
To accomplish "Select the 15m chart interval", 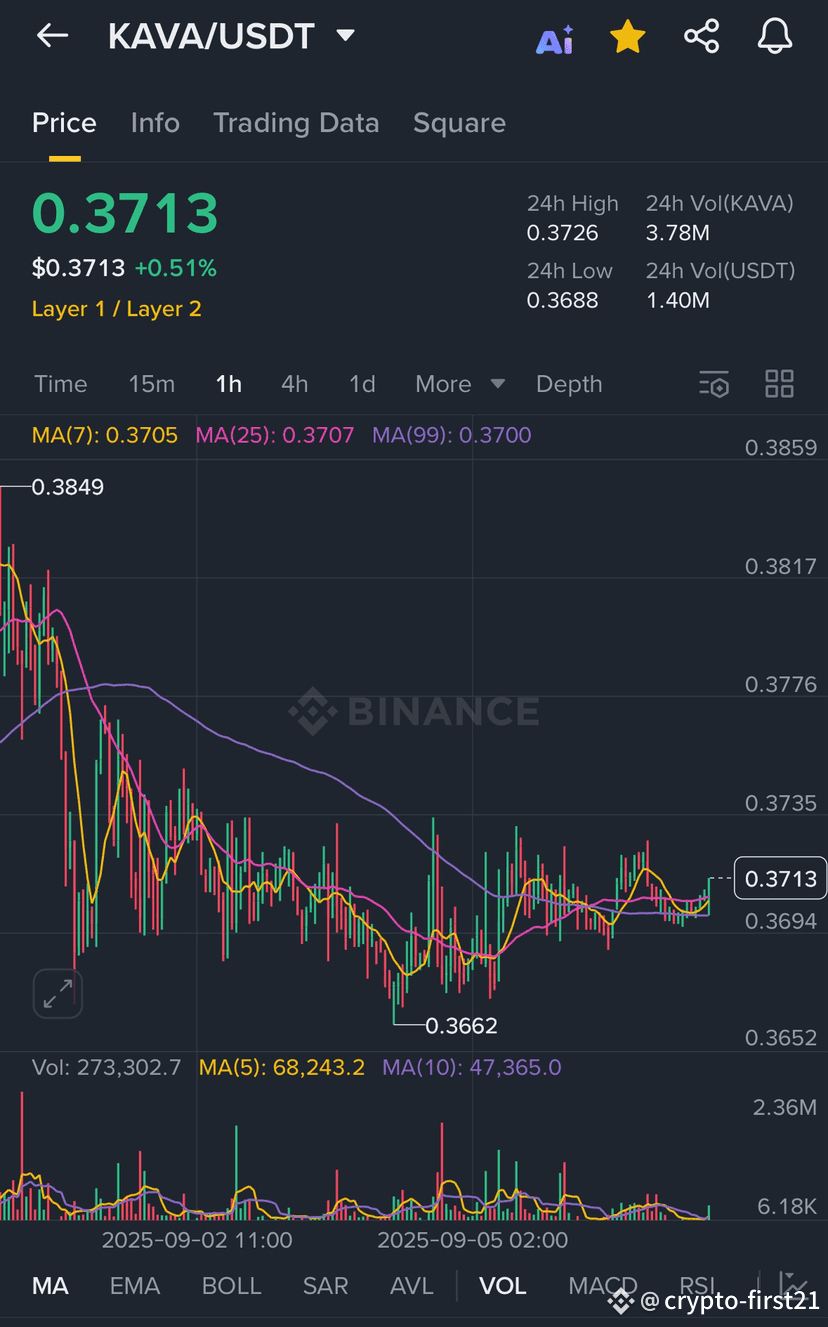I will (151, 384).
